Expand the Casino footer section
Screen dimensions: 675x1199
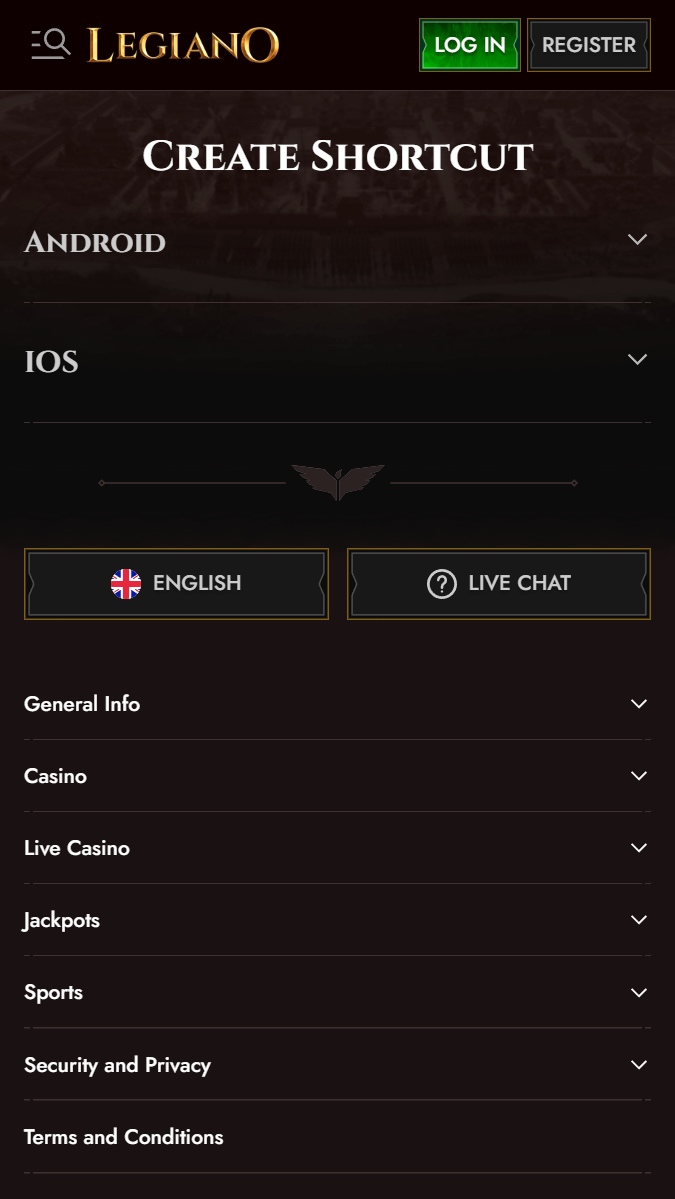point(337,776)
